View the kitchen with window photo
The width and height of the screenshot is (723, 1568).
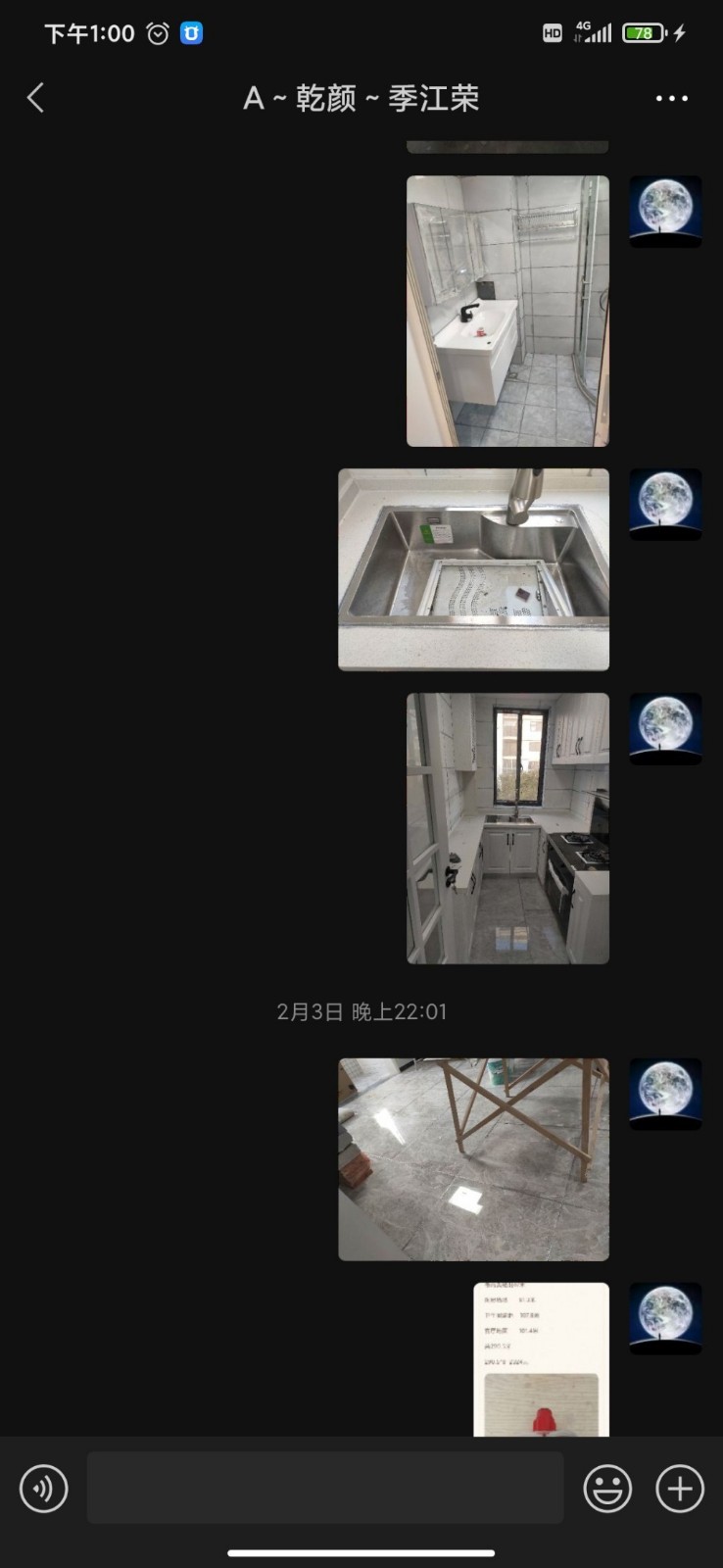[x=507, y=828]
